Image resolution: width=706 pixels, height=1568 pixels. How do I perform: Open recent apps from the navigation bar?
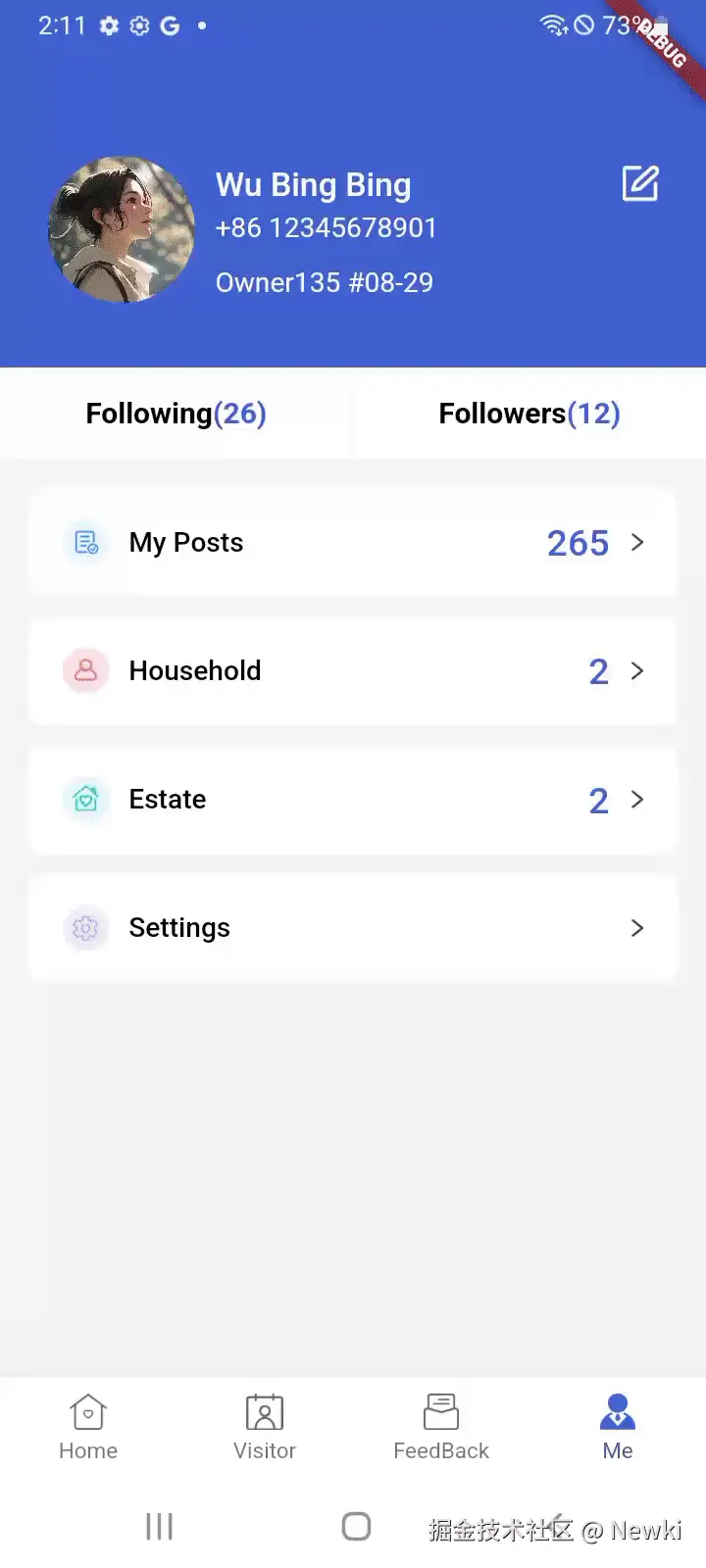click(159, 1526)
